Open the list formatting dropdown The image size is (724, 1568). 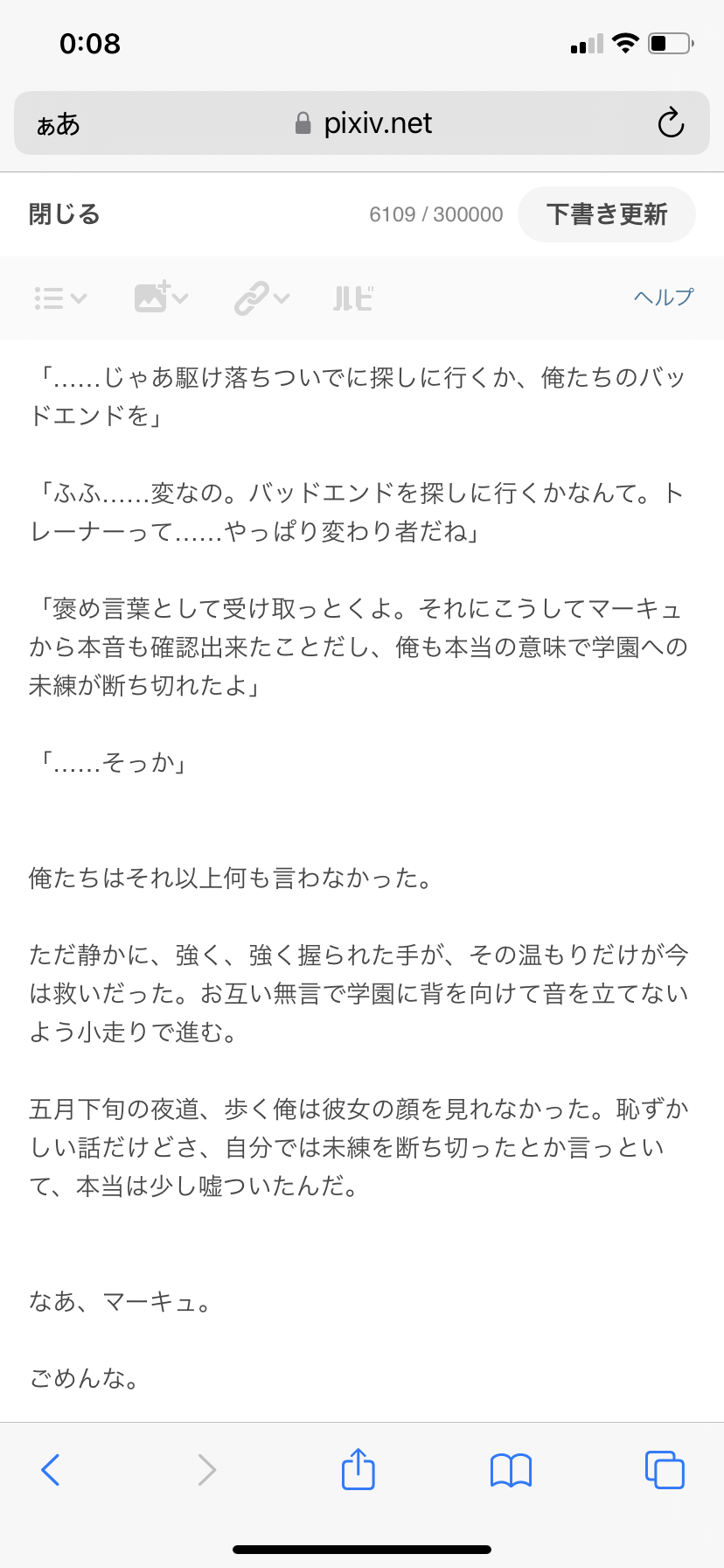pos(60,298)
